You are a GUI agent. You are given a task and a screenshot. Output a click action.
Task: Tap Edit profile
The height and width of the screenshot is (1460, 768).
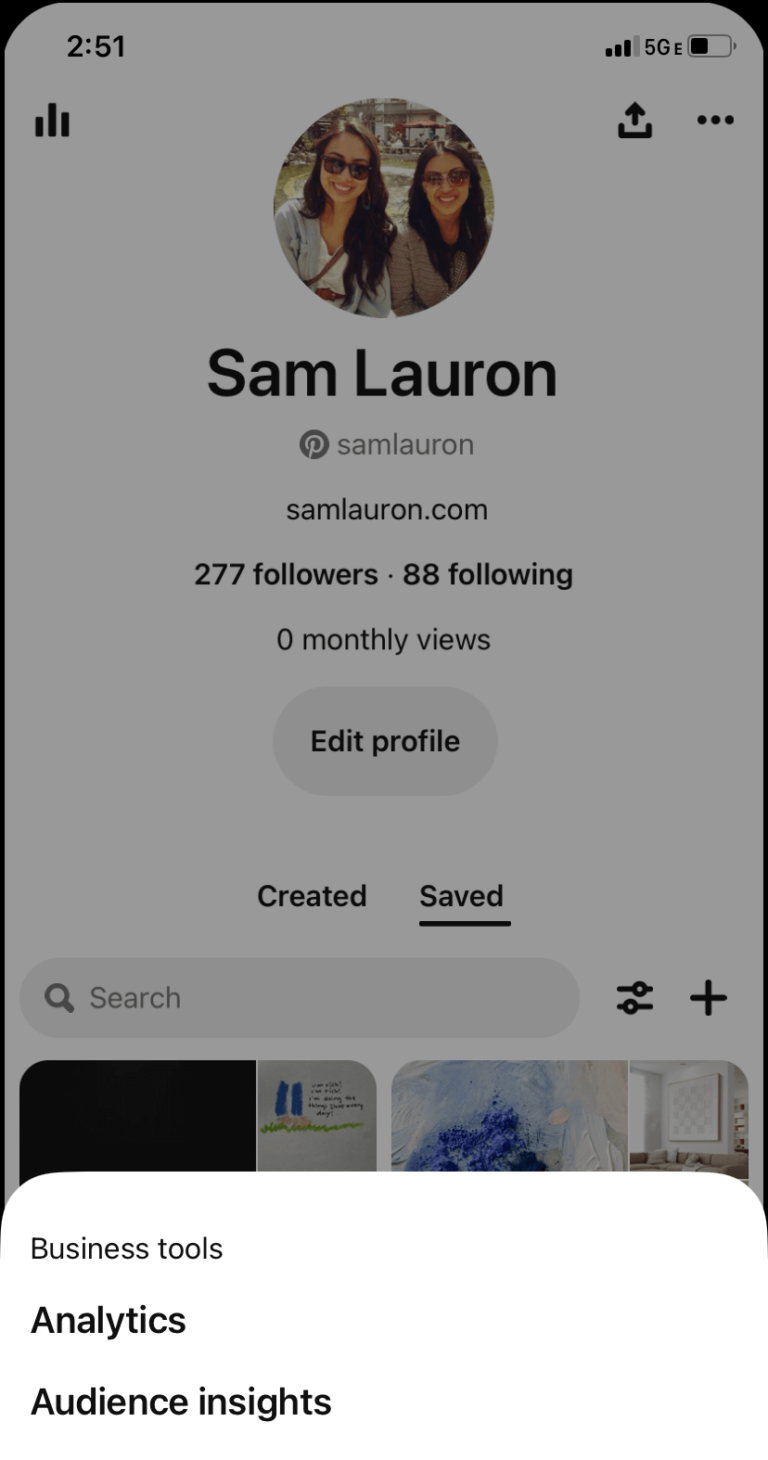point(384,740)
